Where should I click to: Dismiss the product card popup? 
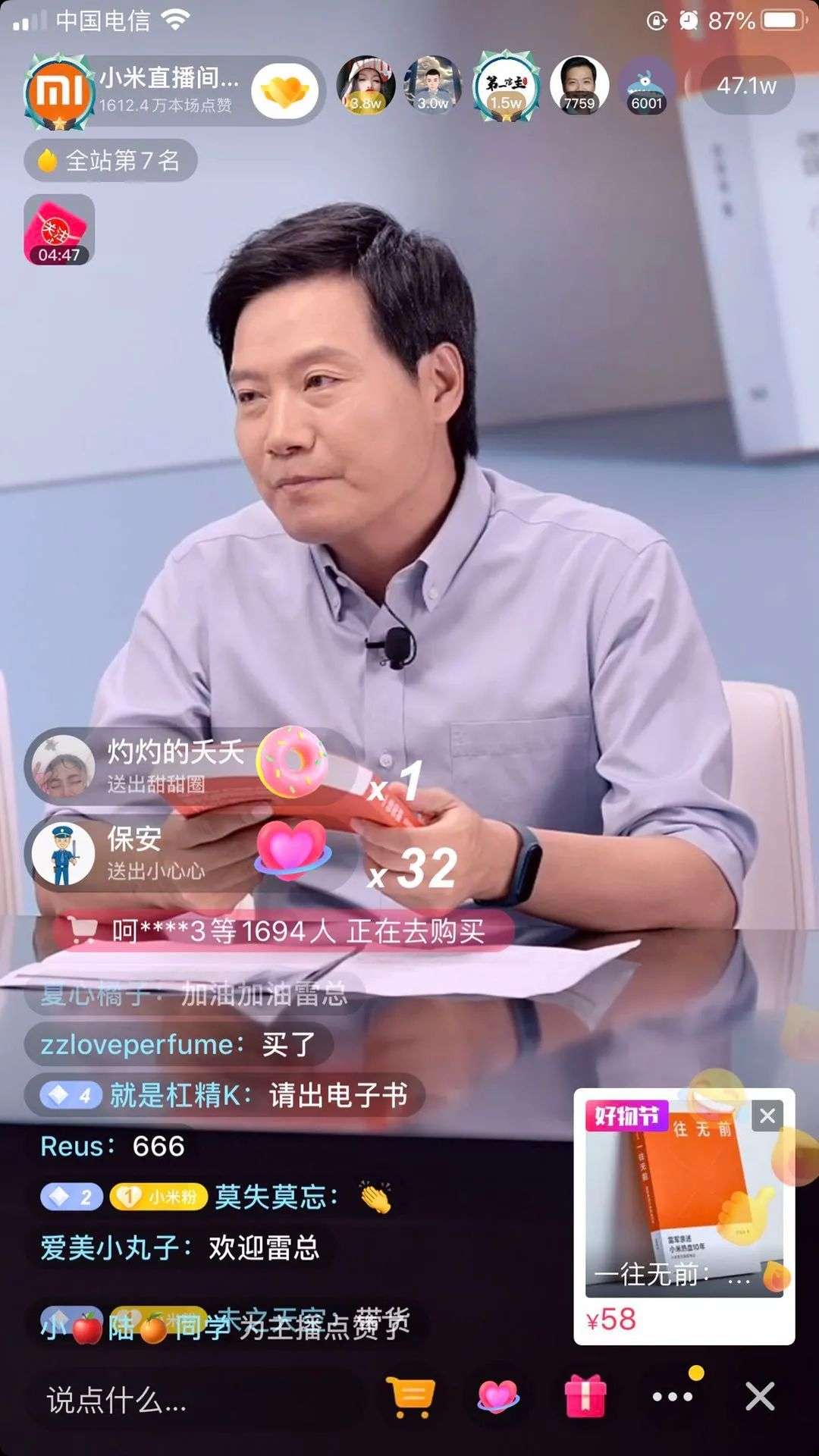pyautogui.click(x=767, y=1116)
